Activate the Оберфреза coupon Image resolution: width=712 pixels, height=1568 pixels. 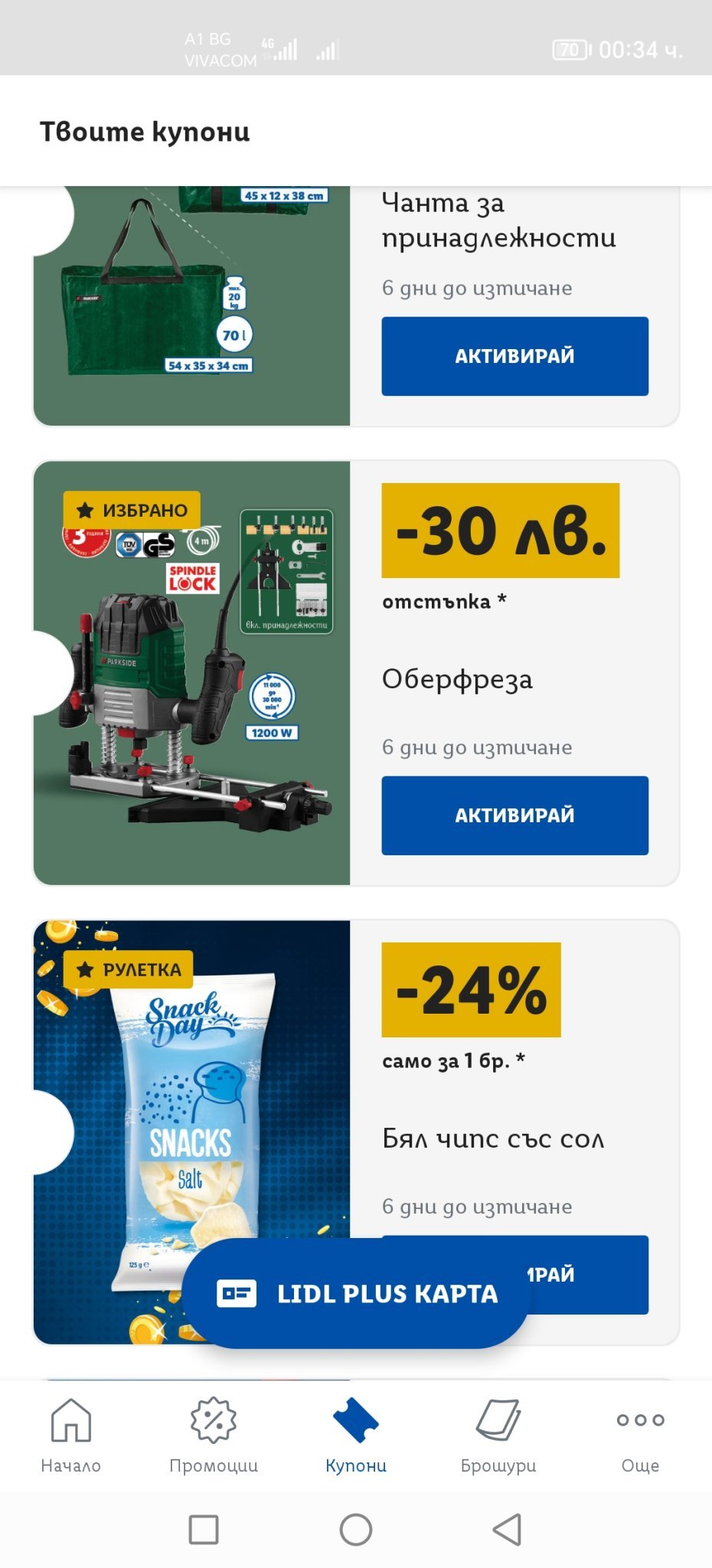[514, 815]
